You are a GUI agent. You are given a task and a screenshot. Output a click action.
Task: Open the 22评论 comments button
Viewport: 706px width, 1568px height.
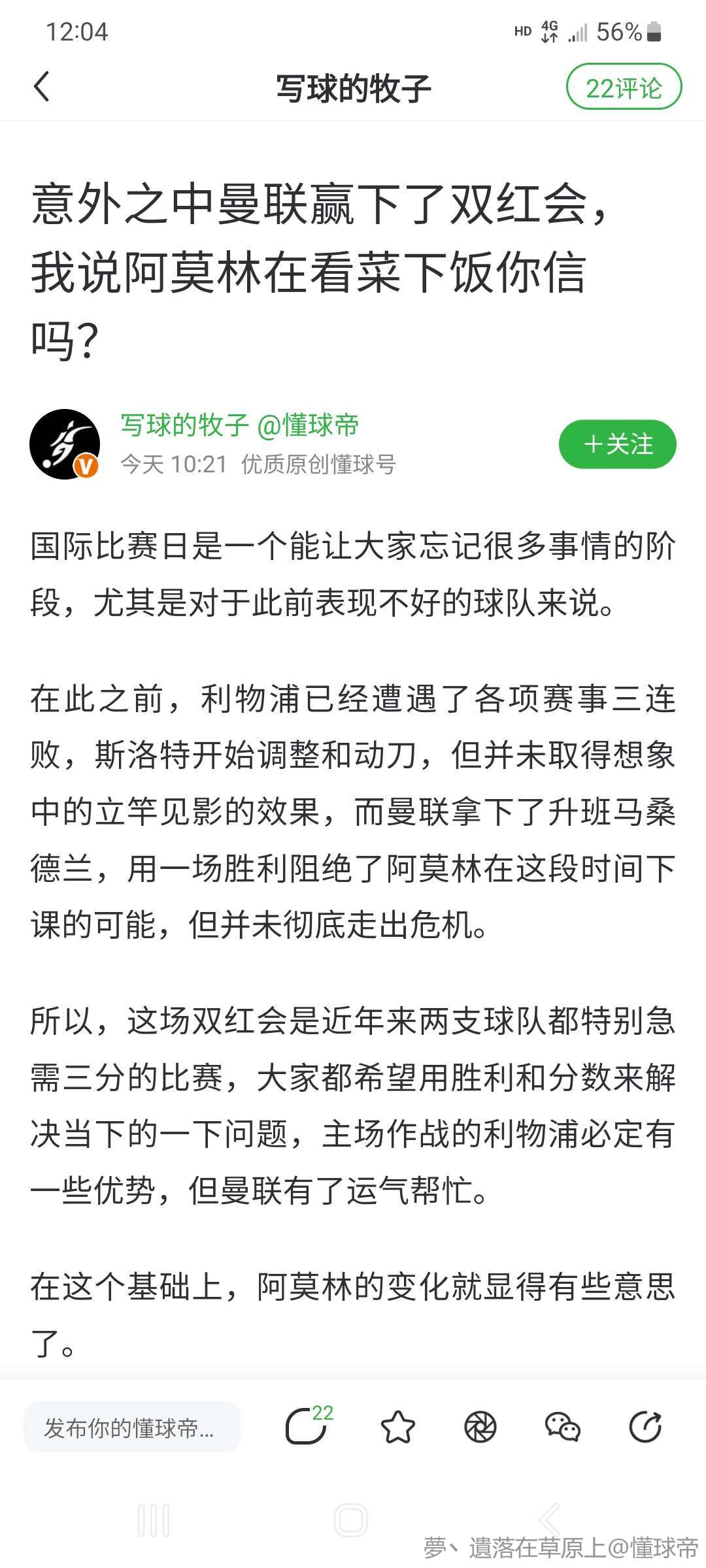[623, 87]
